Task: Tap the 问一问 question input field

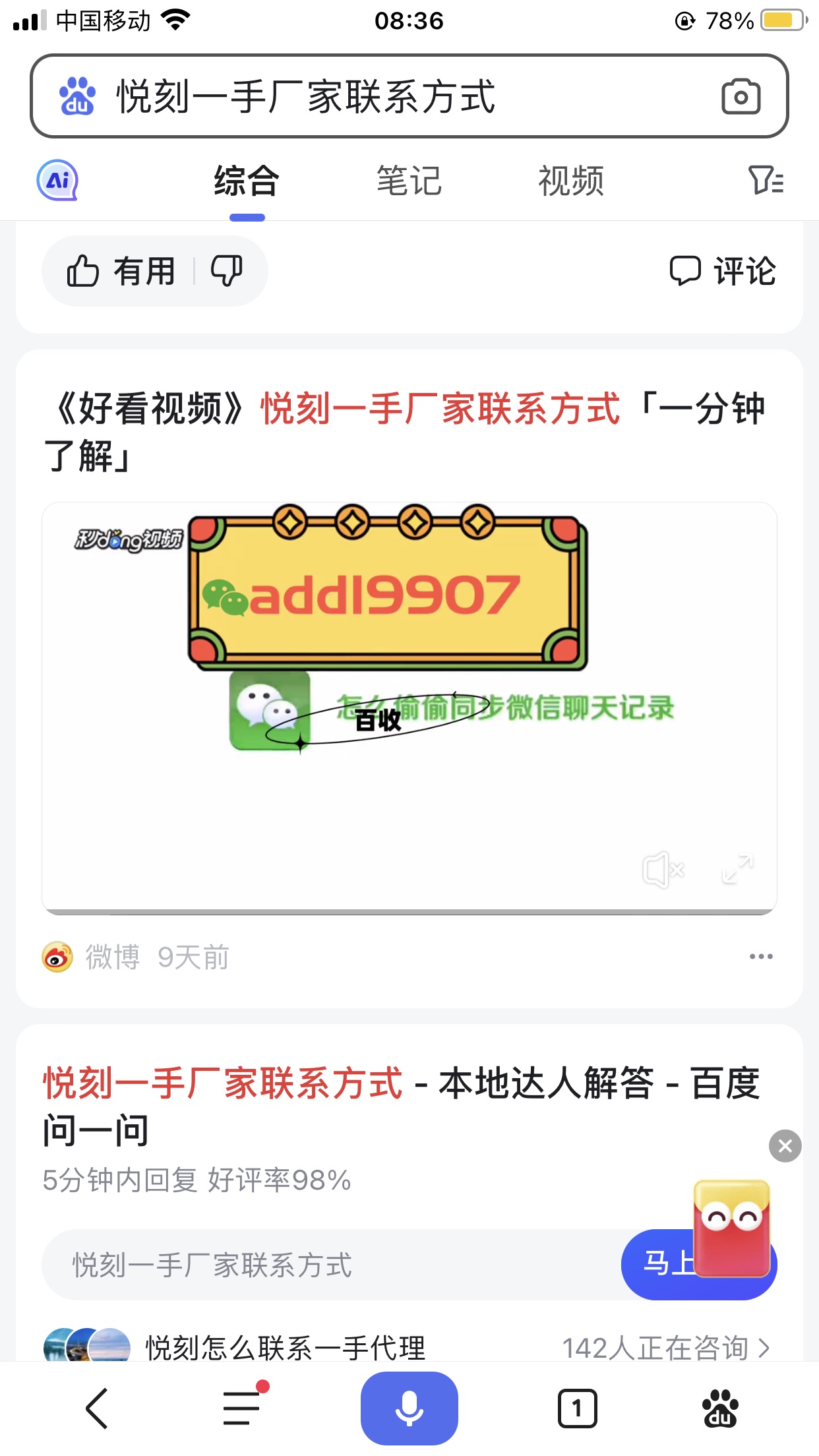Action: 330,1265
